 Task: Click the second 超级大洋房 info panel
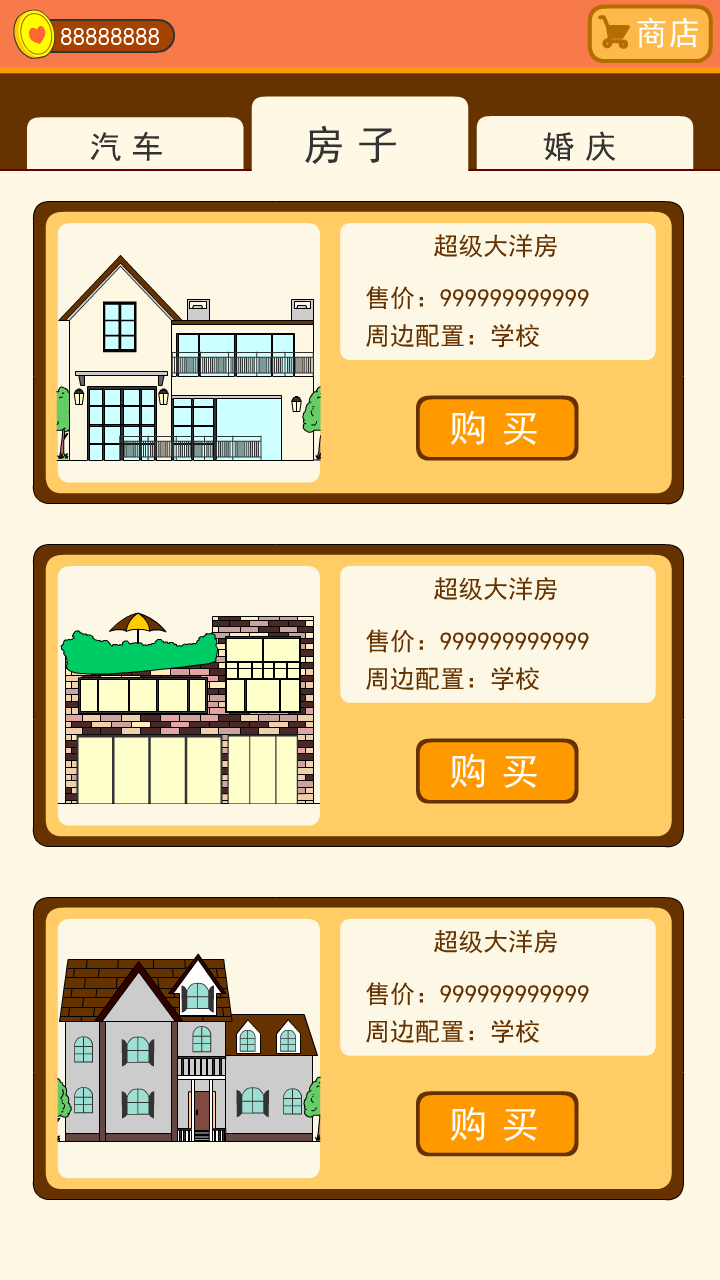point(497,633)
